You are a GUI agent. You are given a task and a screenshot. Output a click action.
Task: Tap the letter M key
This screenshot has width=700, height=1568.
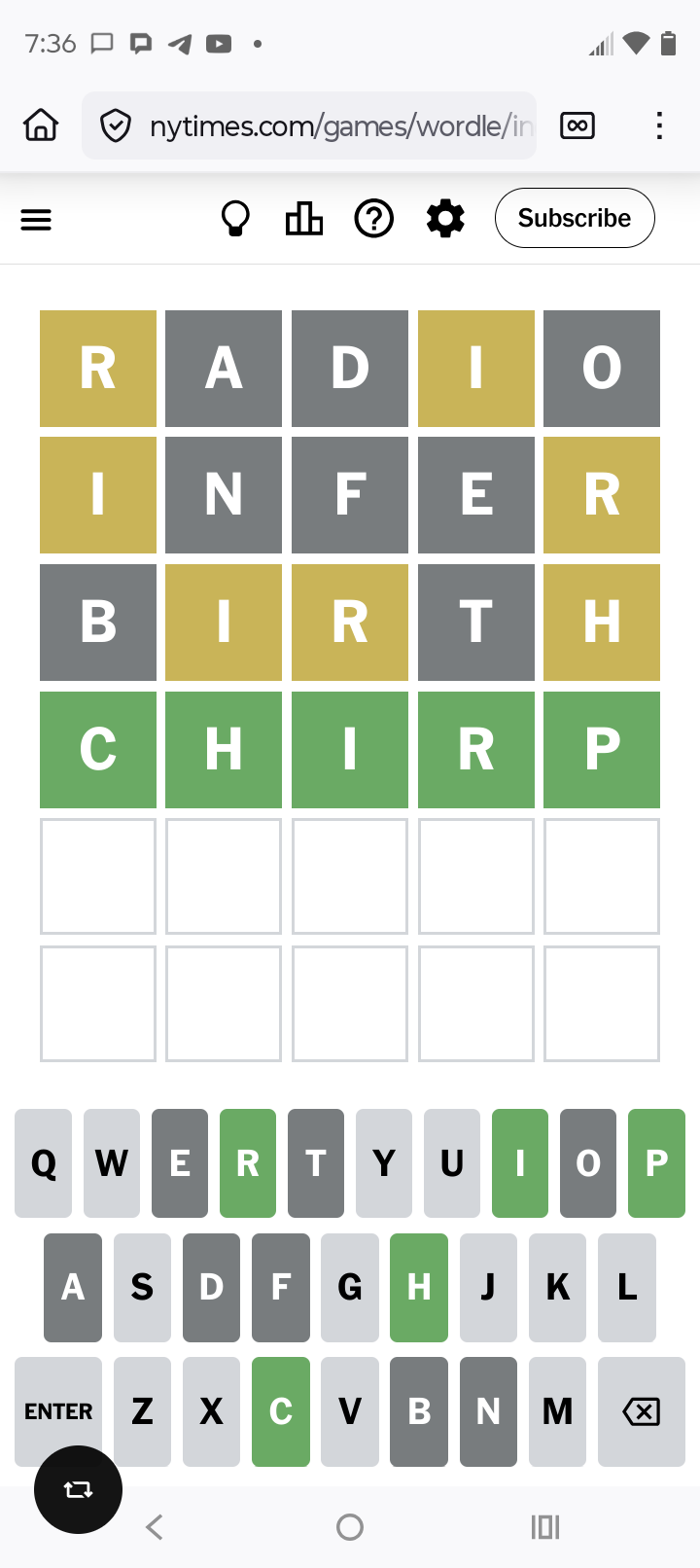pos(557,1411)
